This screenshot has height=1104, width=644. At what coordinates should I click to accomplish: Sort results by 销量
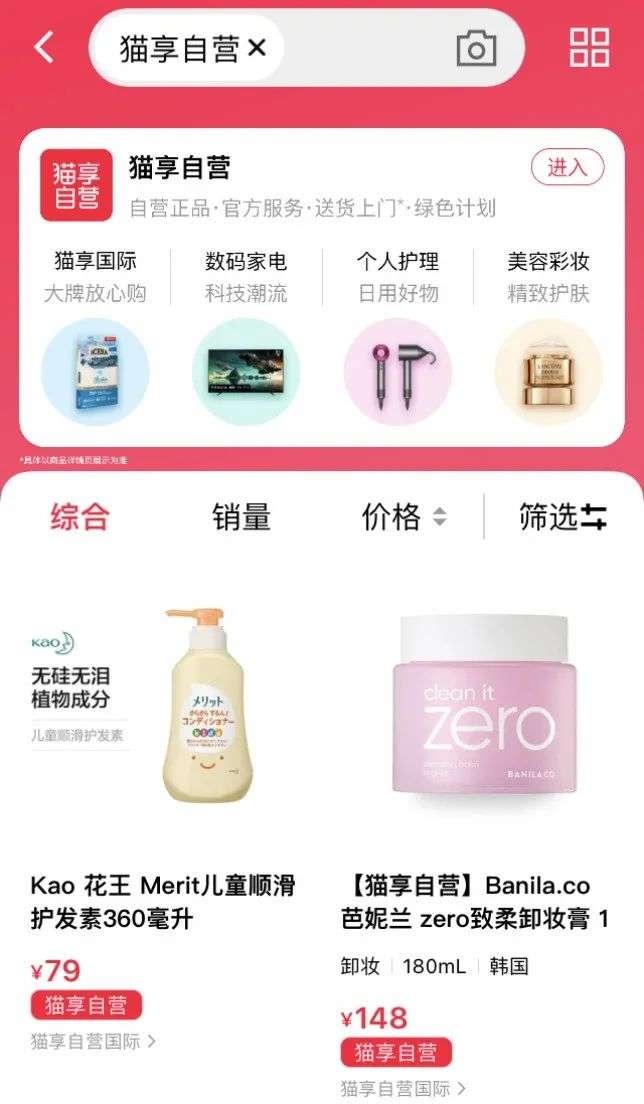point(241,517)
